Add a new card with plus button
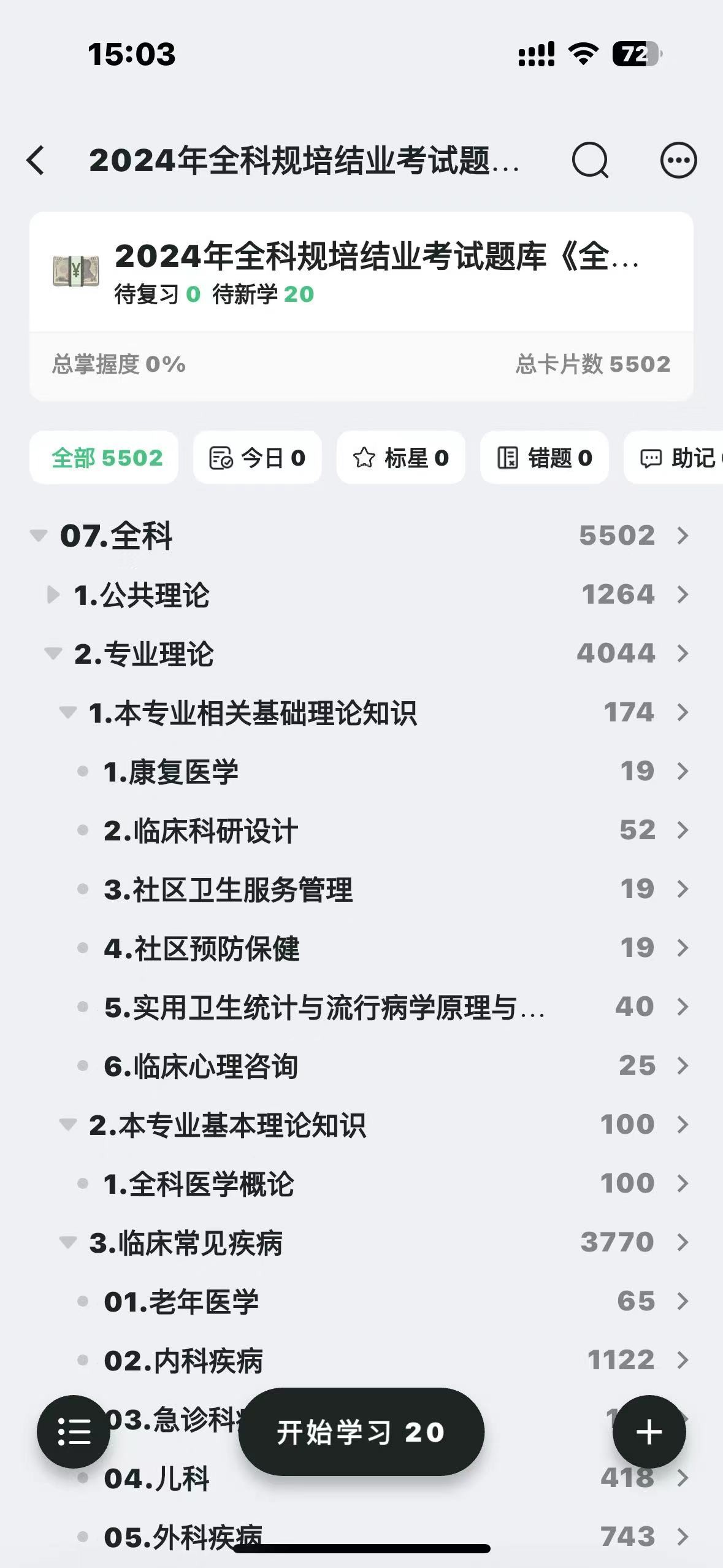723x1568 pixels. (x=649, y=1432)
